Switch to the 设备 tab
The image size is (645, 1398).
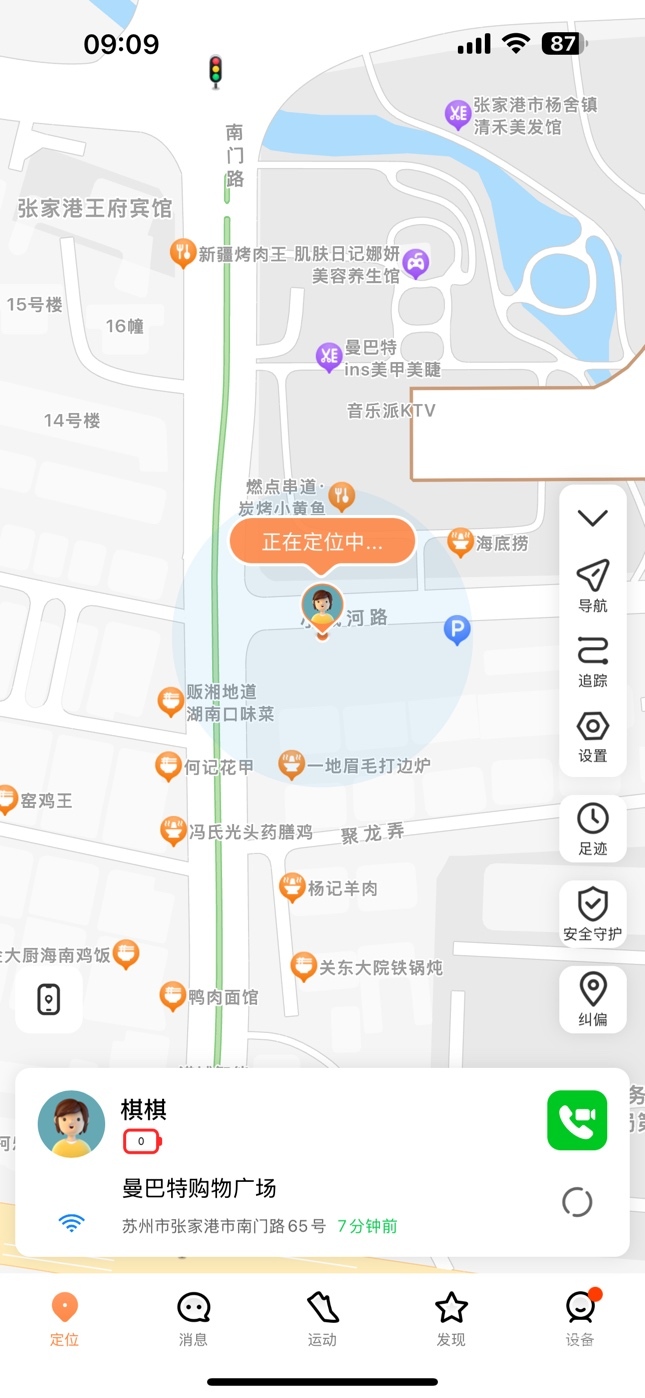[x=580, y=1318]
